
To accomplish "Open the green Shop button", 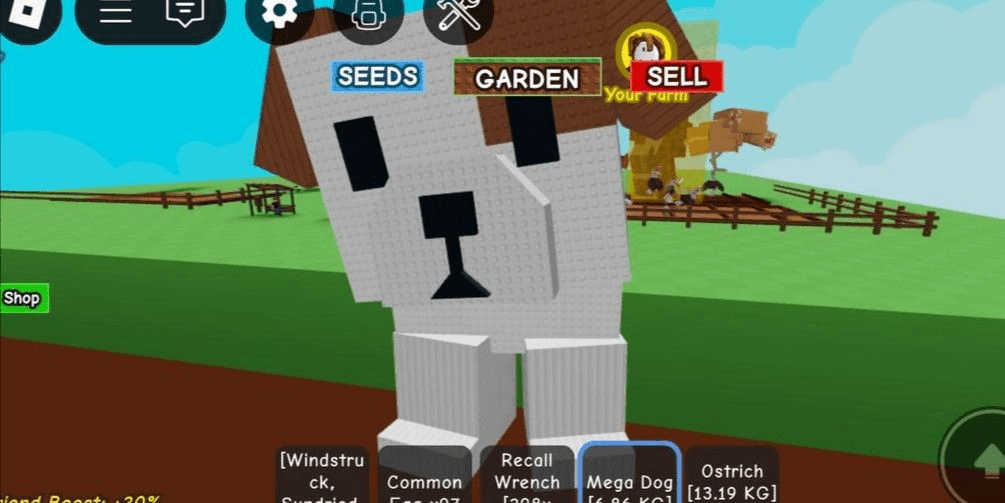I will tap(22, 298).
